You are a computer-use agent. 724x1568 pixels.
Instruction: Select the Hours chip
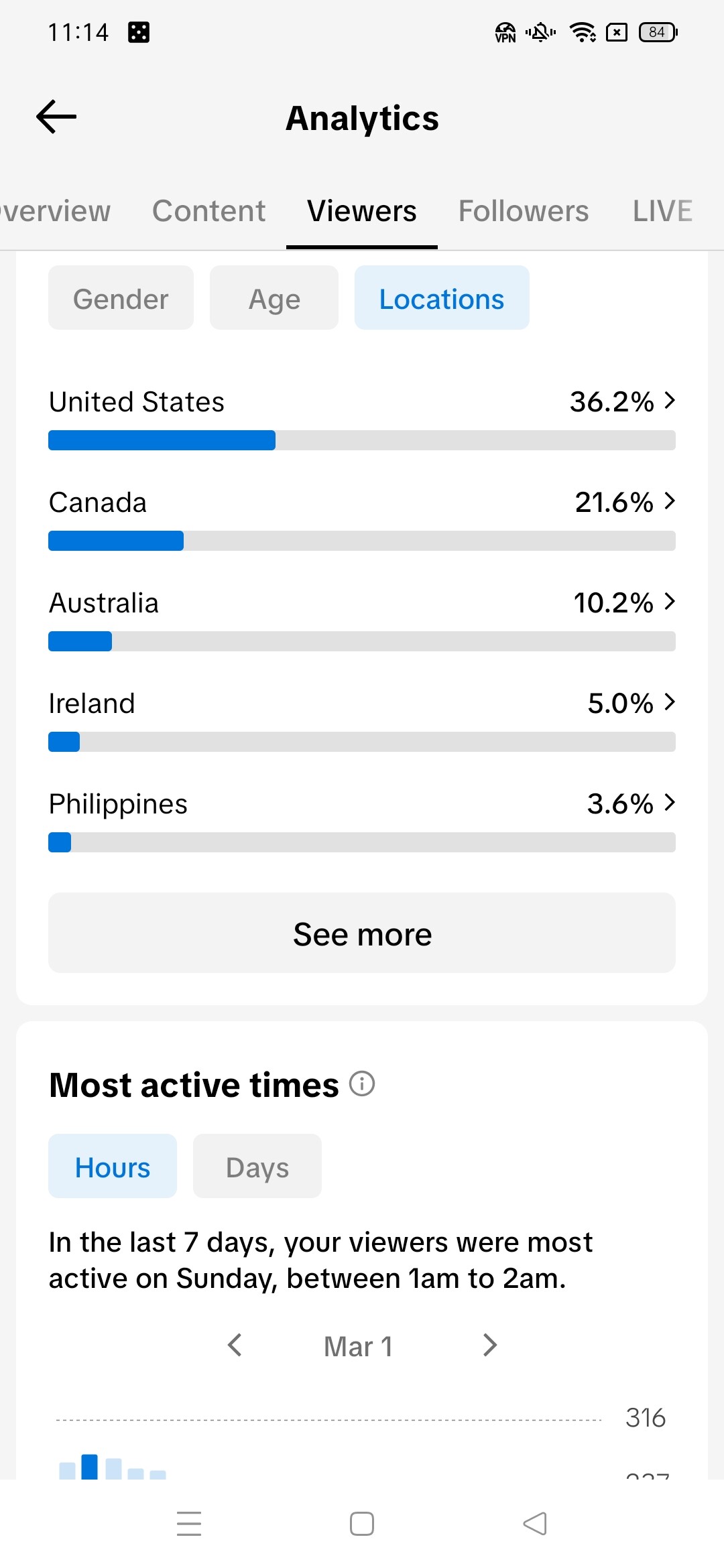(x=113, y=1167)
